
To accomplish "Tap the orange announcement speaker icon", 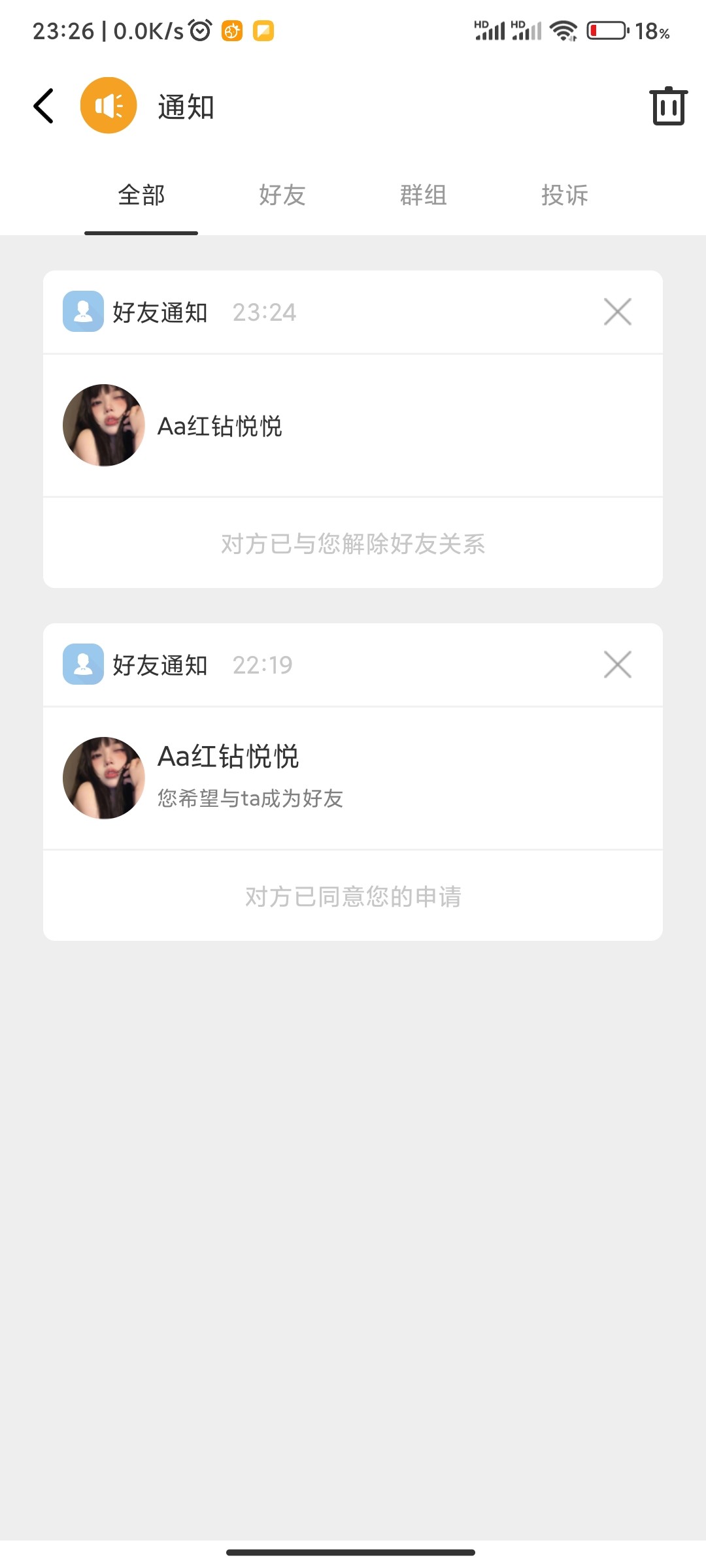I will pos(107,105).
